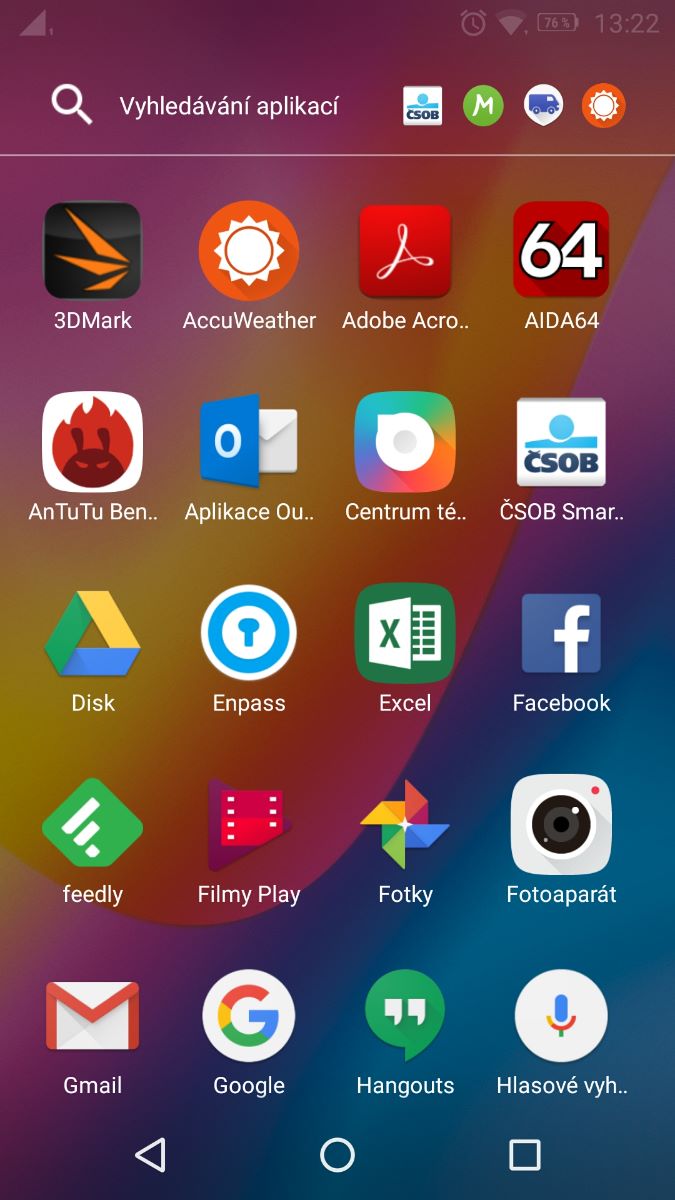Open the Excel app

[405, 633]
